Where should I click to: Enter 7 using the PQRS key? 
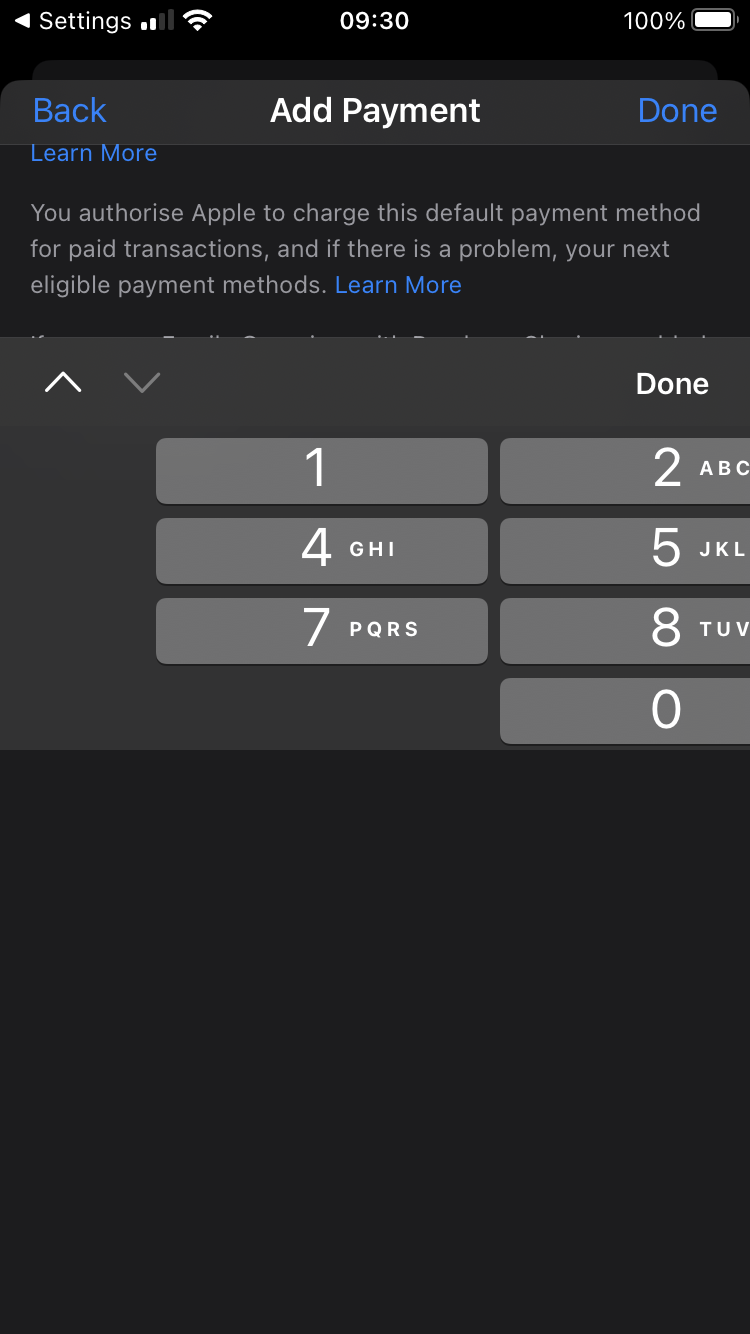322,630
